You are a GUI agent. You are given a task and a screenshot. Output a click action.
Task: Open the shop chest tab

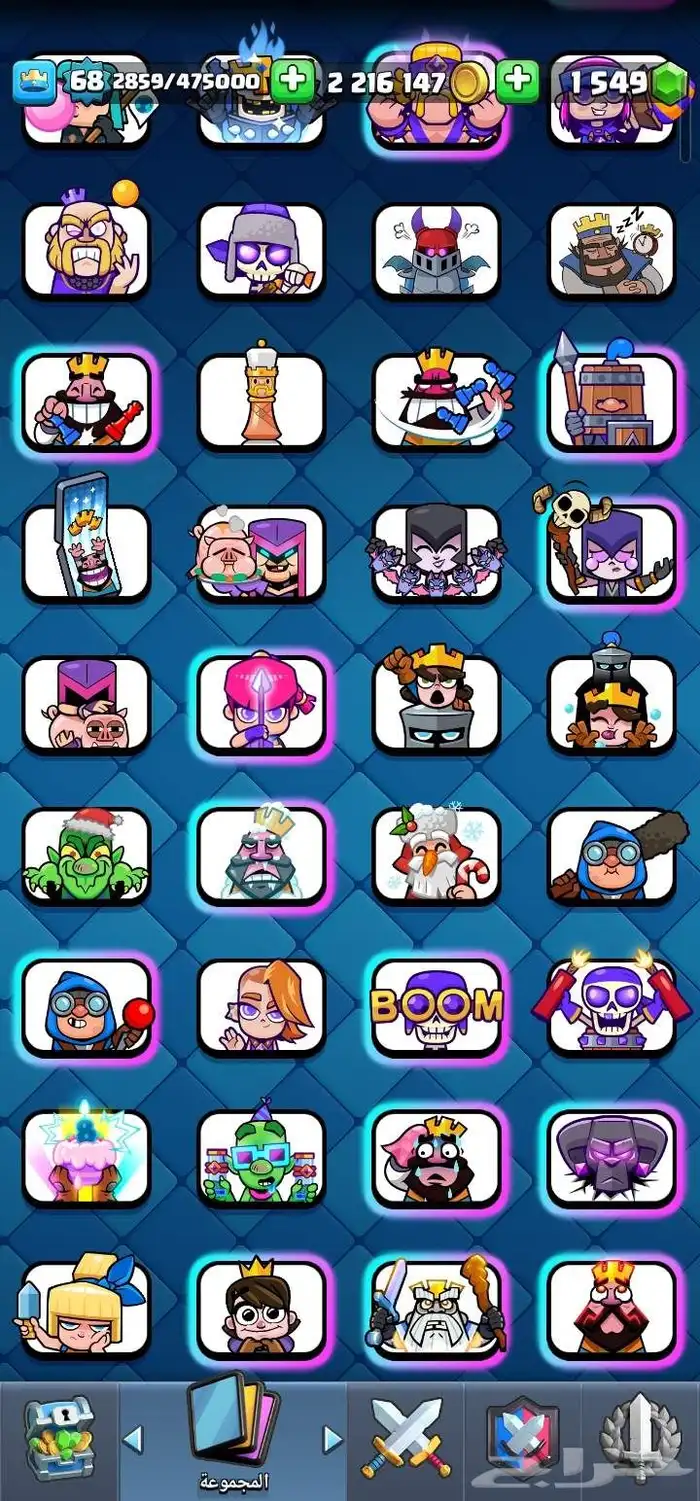(x=58, y=1438)
